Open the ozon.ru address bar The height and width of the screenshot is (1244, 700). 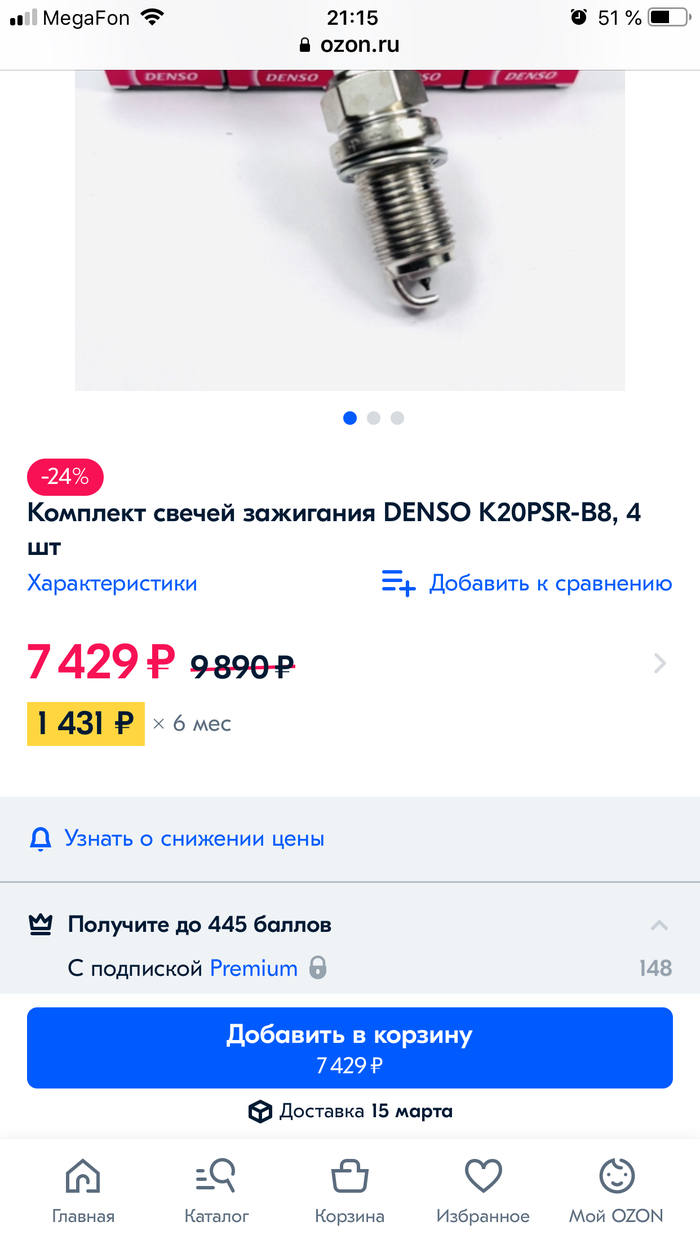click(x=349, y=45)
